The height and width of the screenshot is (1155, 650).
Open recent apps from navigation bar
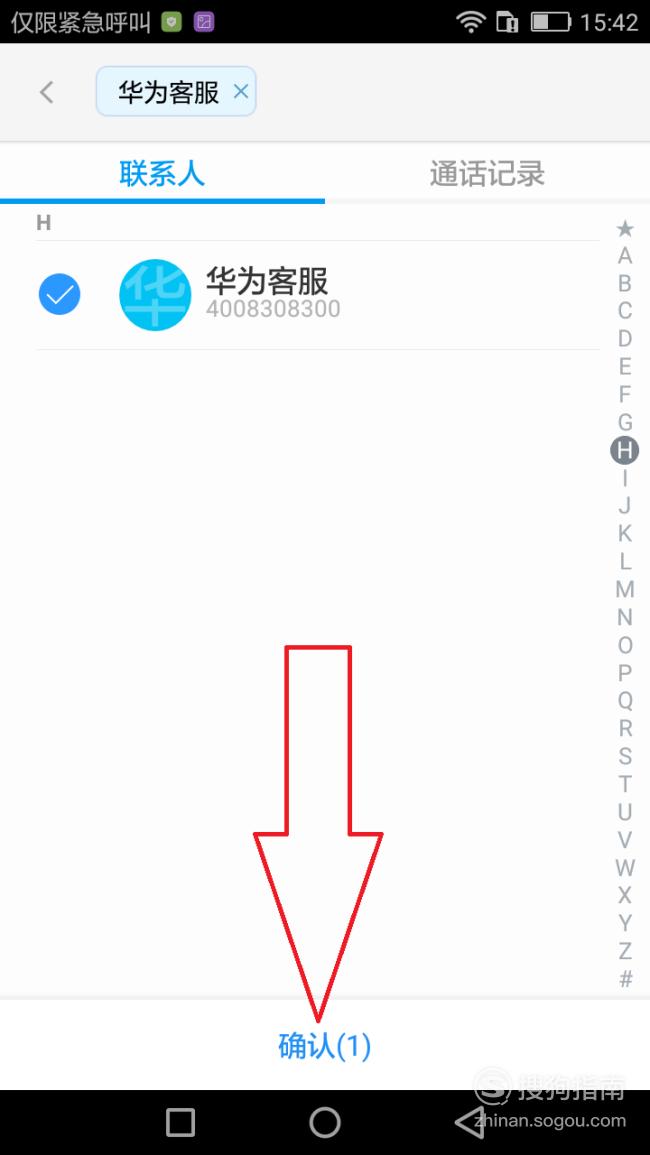180,1122
